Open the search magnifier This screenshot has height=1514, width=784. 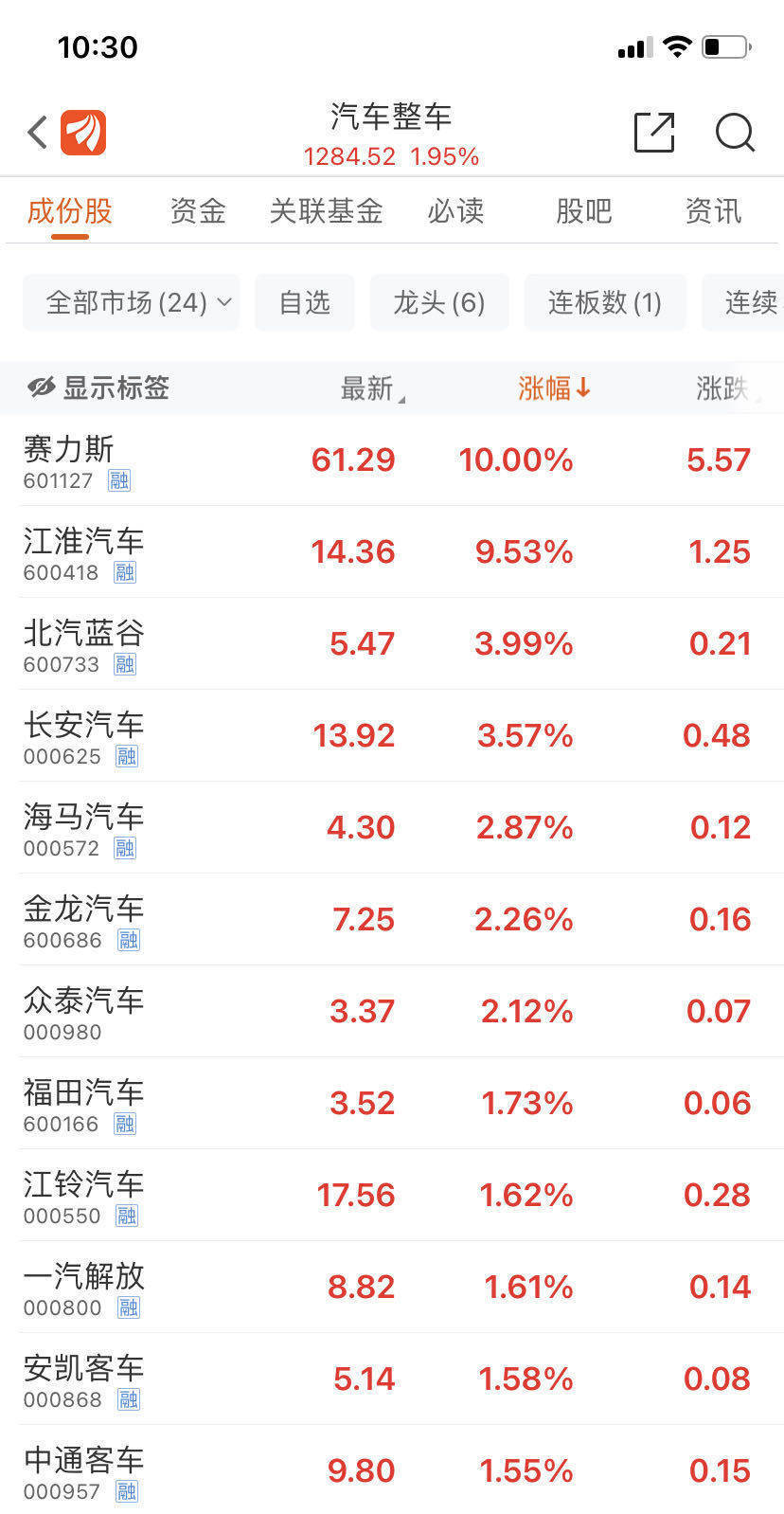click(x=735, y=133)
